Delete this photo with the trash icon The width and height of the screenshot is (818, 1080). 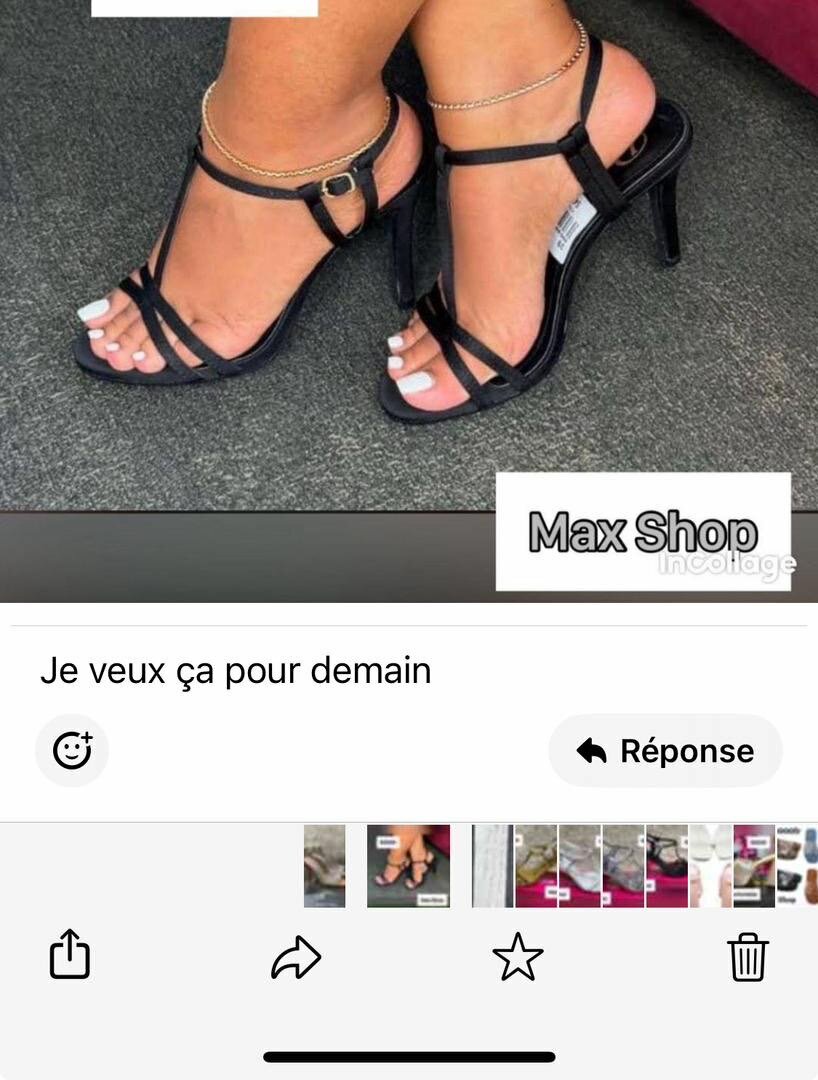pos(747,957)
